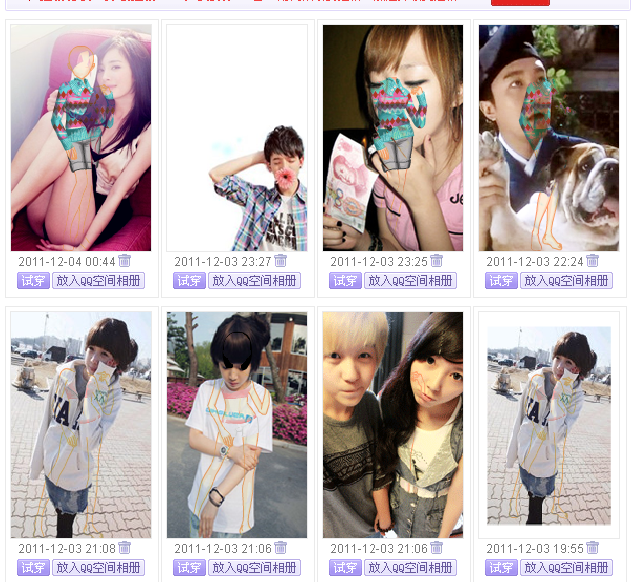The height and width of the screenshot is (582, 635).
Task: Tap 试穿 for the 23:27 photo
Action: (189, 281)
